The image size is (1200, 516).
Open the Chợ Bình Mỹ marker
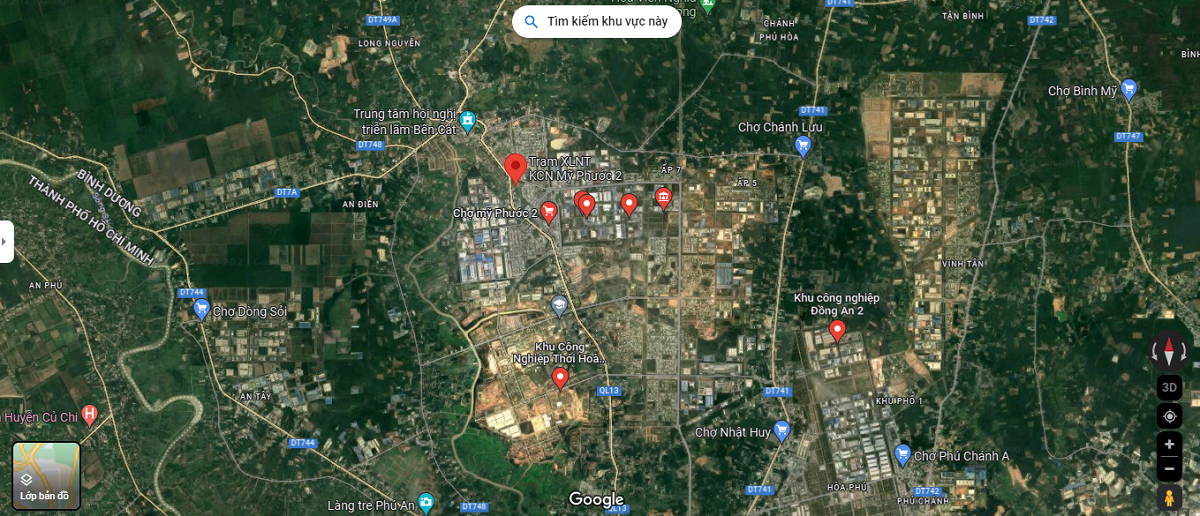1129,89
